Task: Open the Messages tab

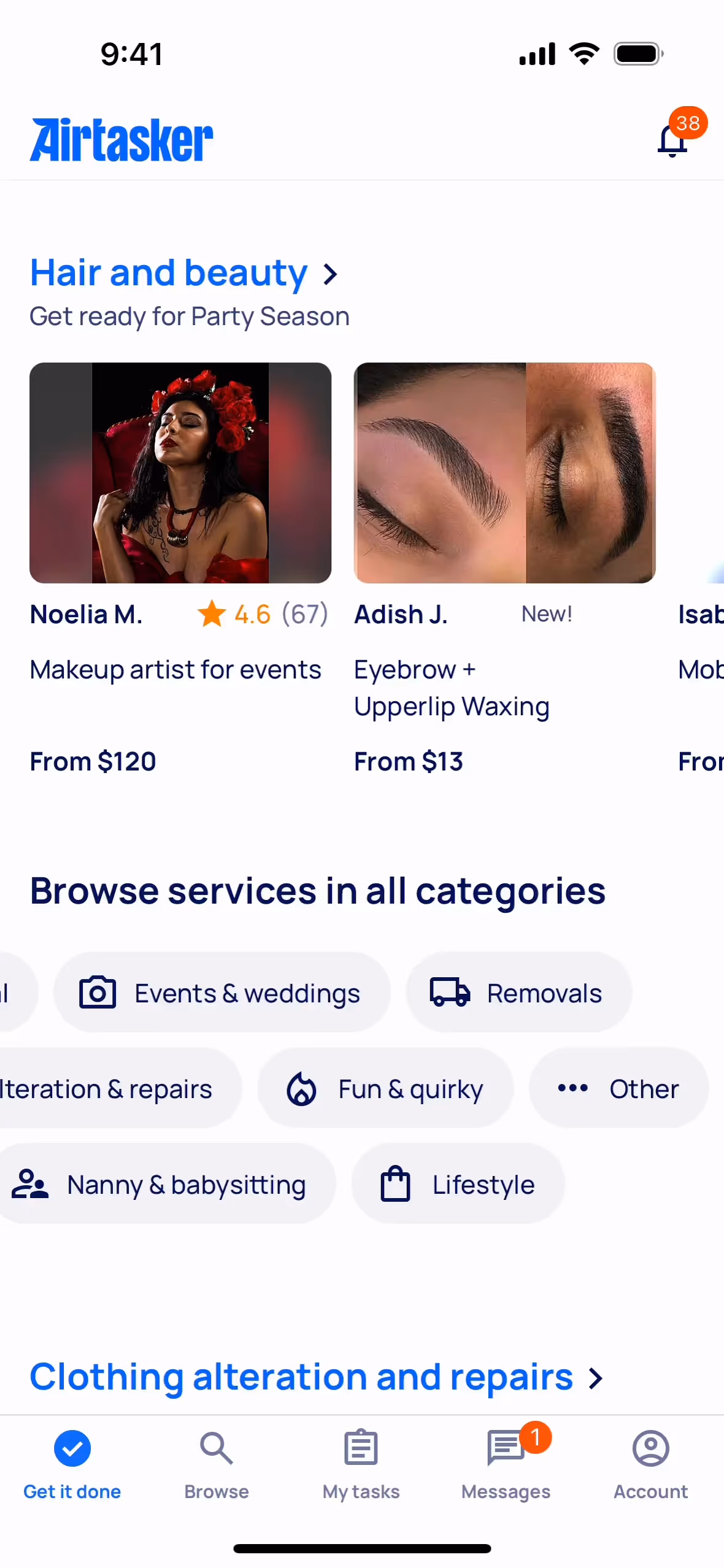Action: [506, 1464]
